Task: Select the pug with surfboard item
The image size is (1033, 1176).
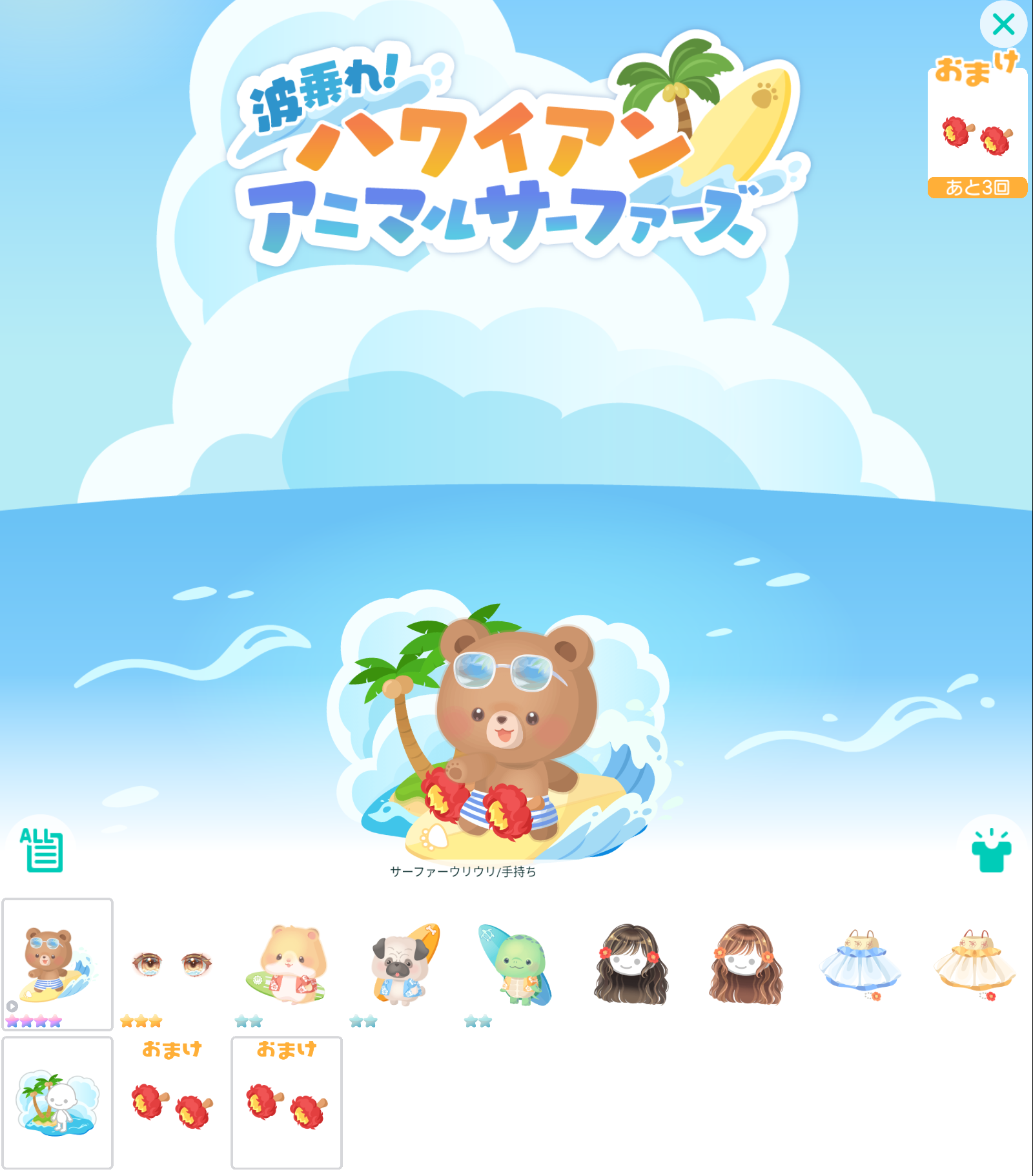Action: click(x=402, y=964)
